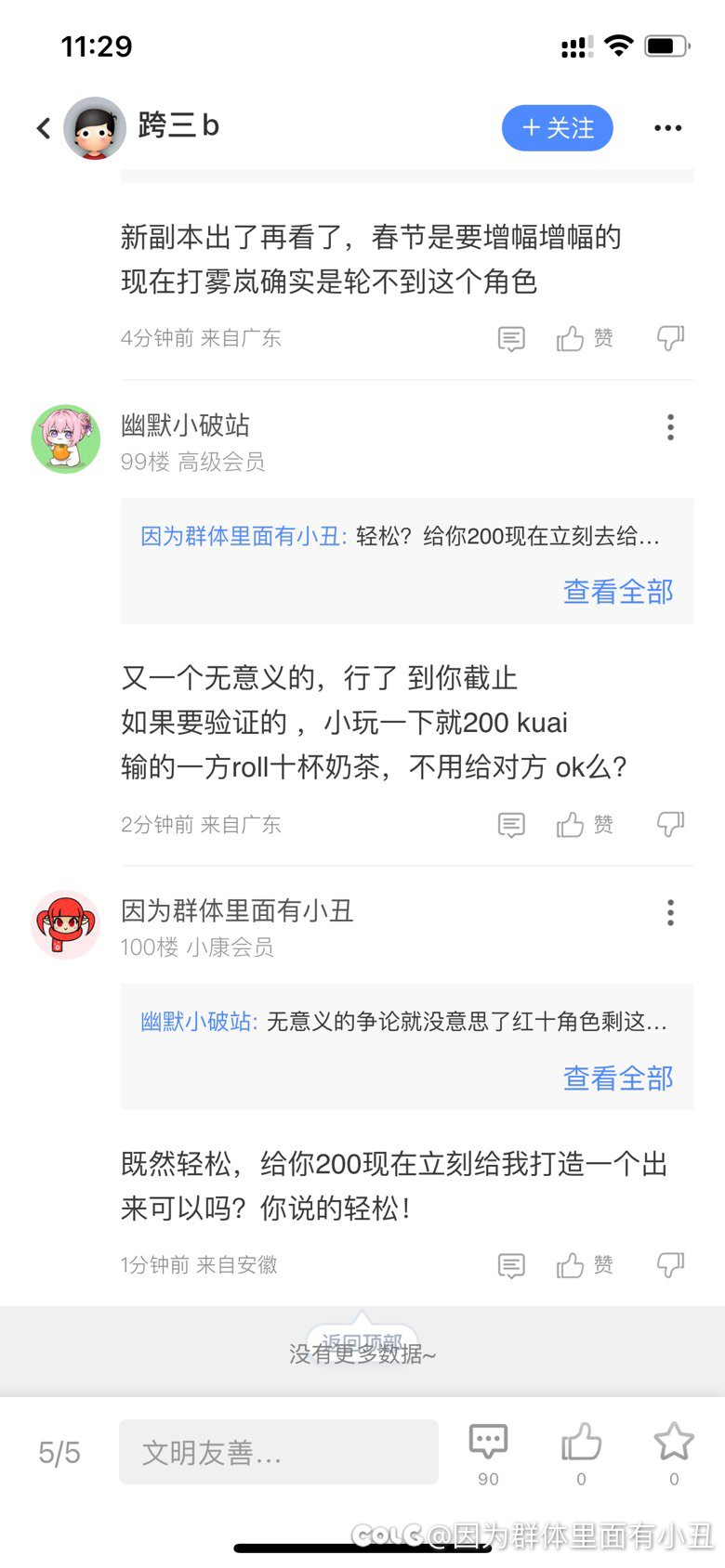This screenshot has height=1568, width=725.
Task: Expand 查看全部 in 幽默小破站's quoted reply
Action: coord(618,592)
